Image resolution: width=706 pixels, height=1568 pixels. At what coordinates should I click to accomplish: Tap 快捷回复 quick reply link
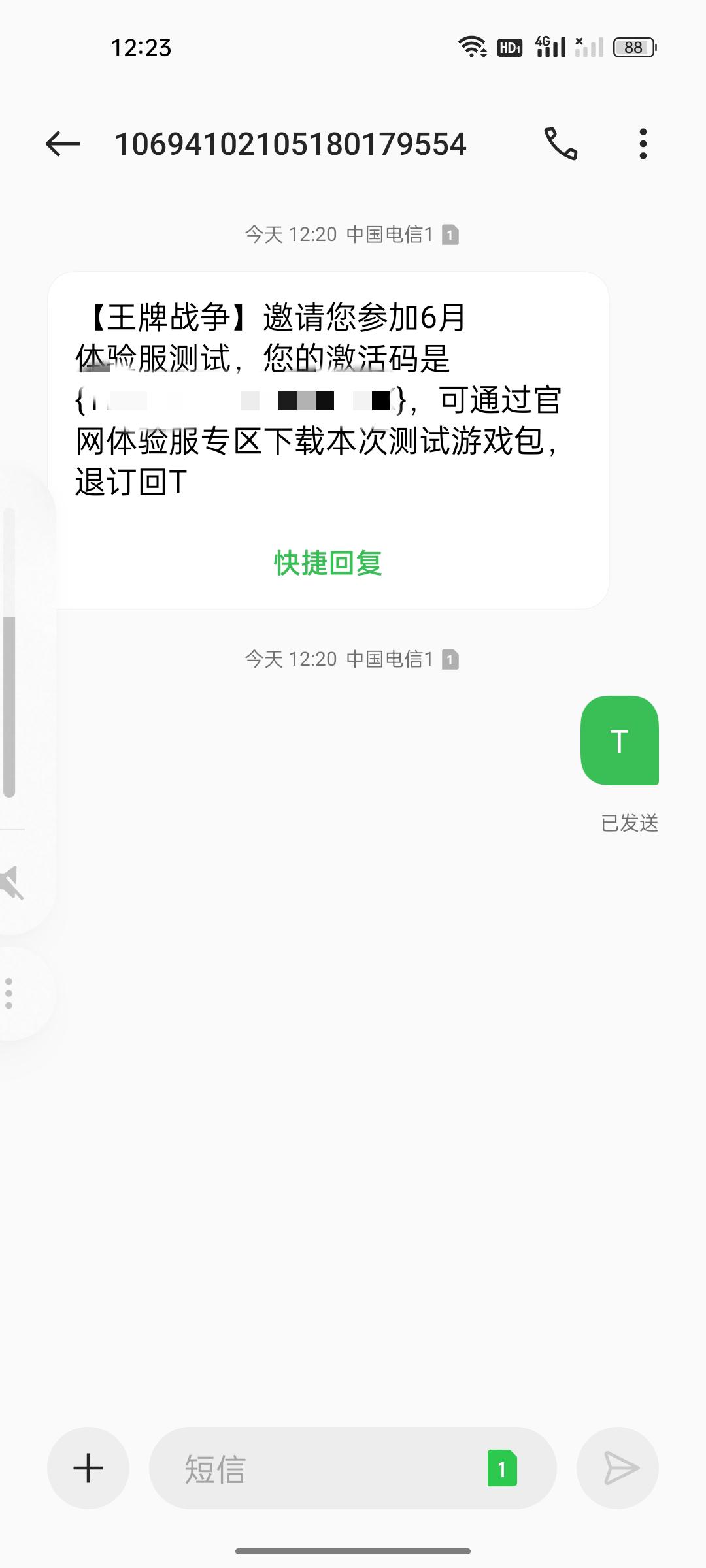coord(328,563)
